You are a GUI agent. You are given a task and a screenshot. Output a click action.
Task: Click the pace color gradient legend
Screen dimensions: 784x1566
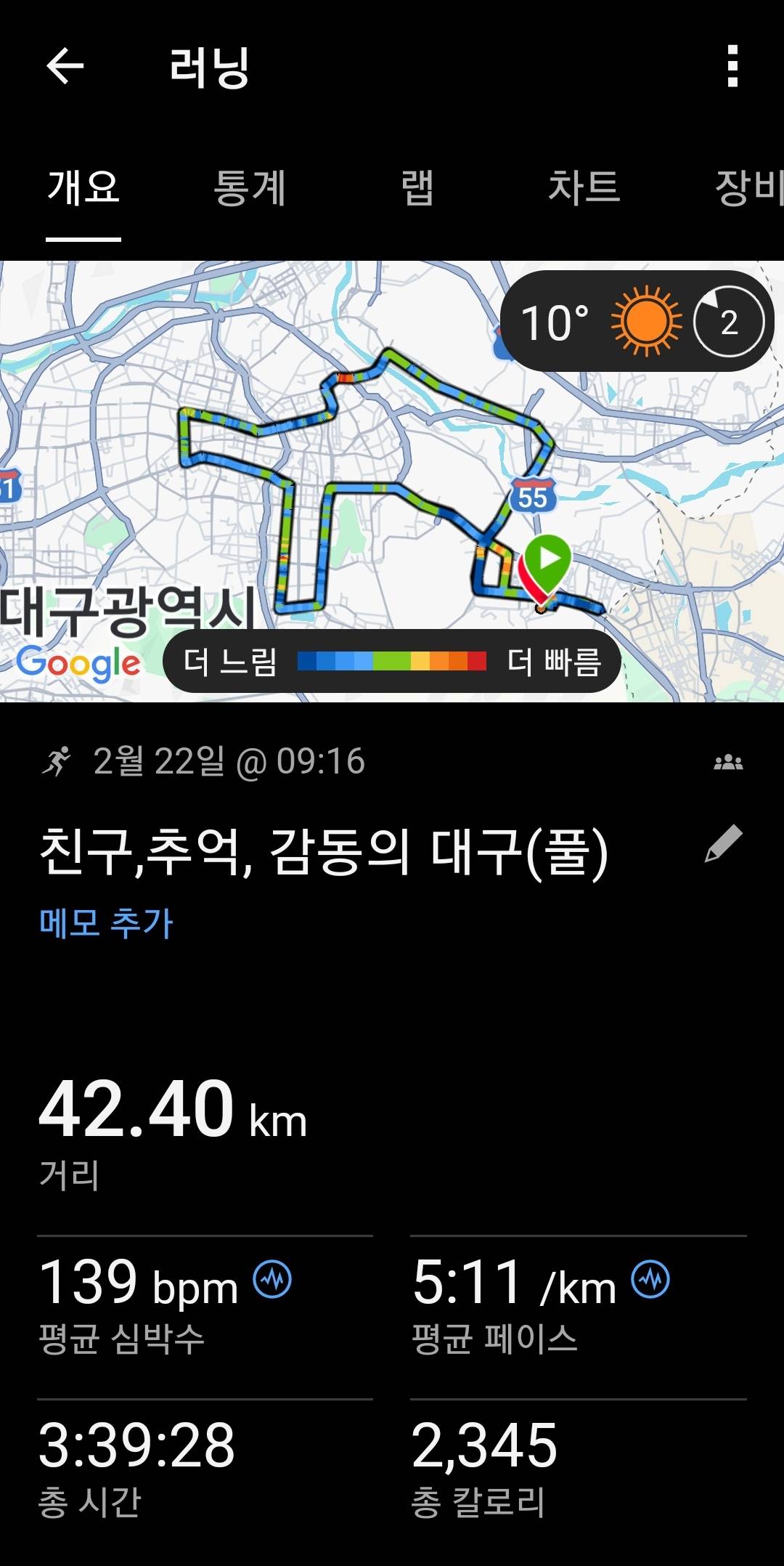pos(392,661)
